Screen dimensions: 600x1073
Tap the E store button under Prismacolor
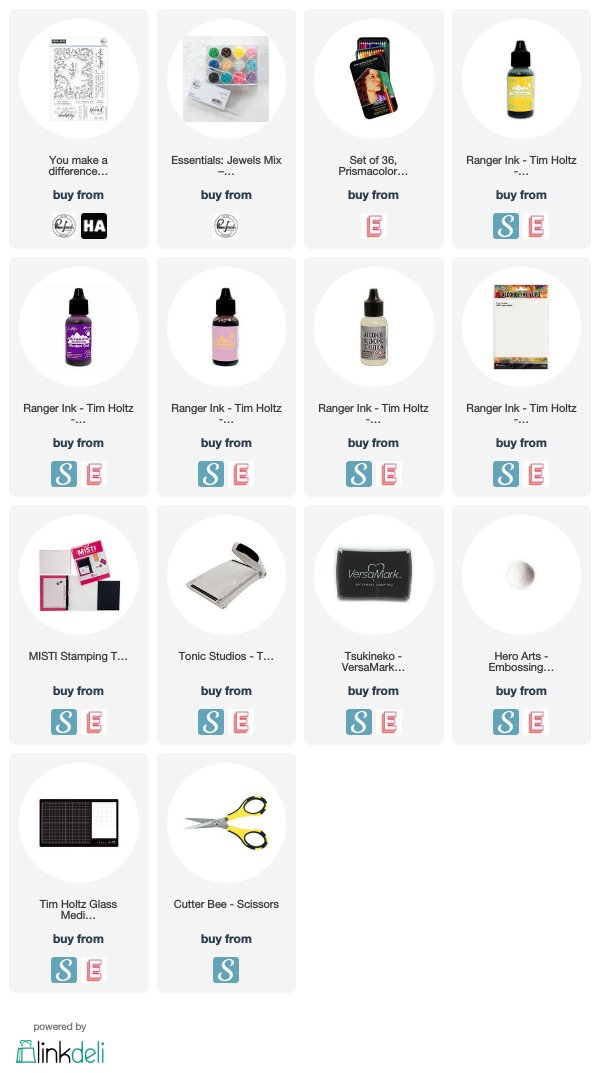point(374,226)
